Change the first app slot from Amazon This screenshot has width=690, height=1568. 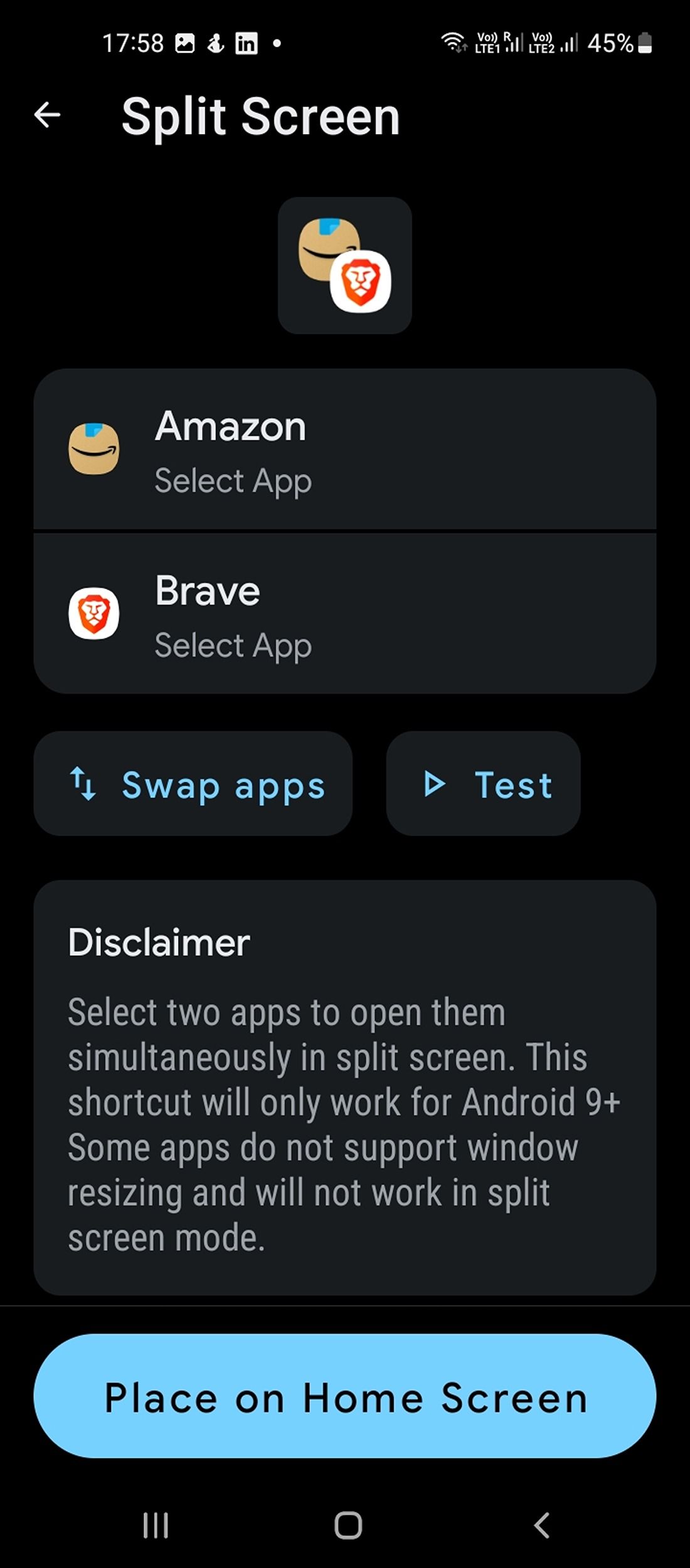pyautogui.click(x=345, y=450)
